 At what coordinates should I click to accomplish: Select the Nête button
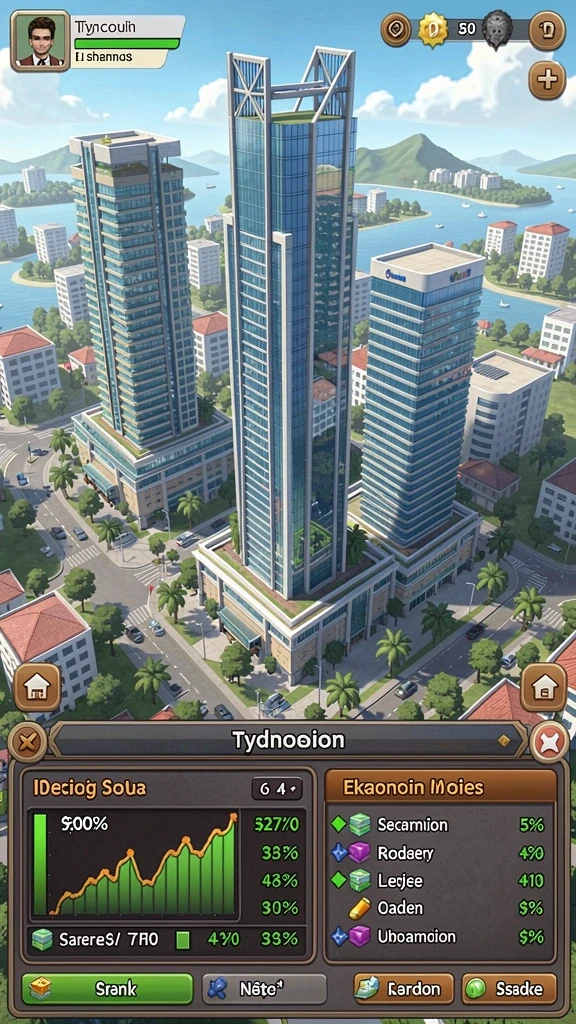264,988
